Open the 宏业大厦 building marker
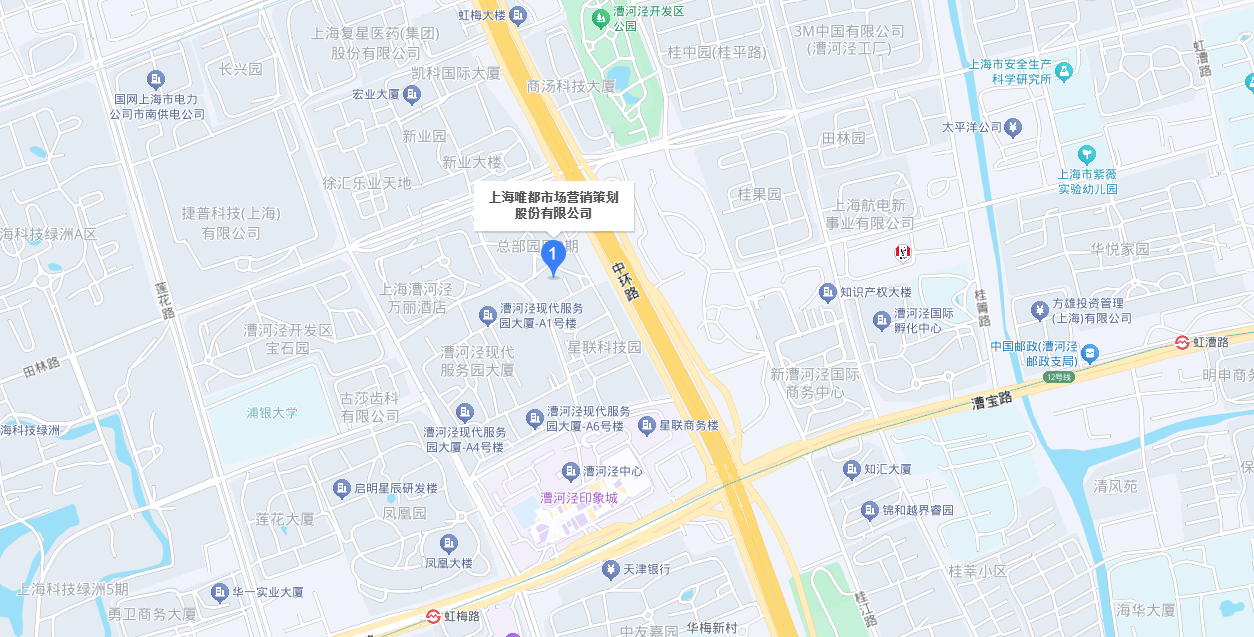Viewport: 1254px width, 637px height. pos(411,94)
